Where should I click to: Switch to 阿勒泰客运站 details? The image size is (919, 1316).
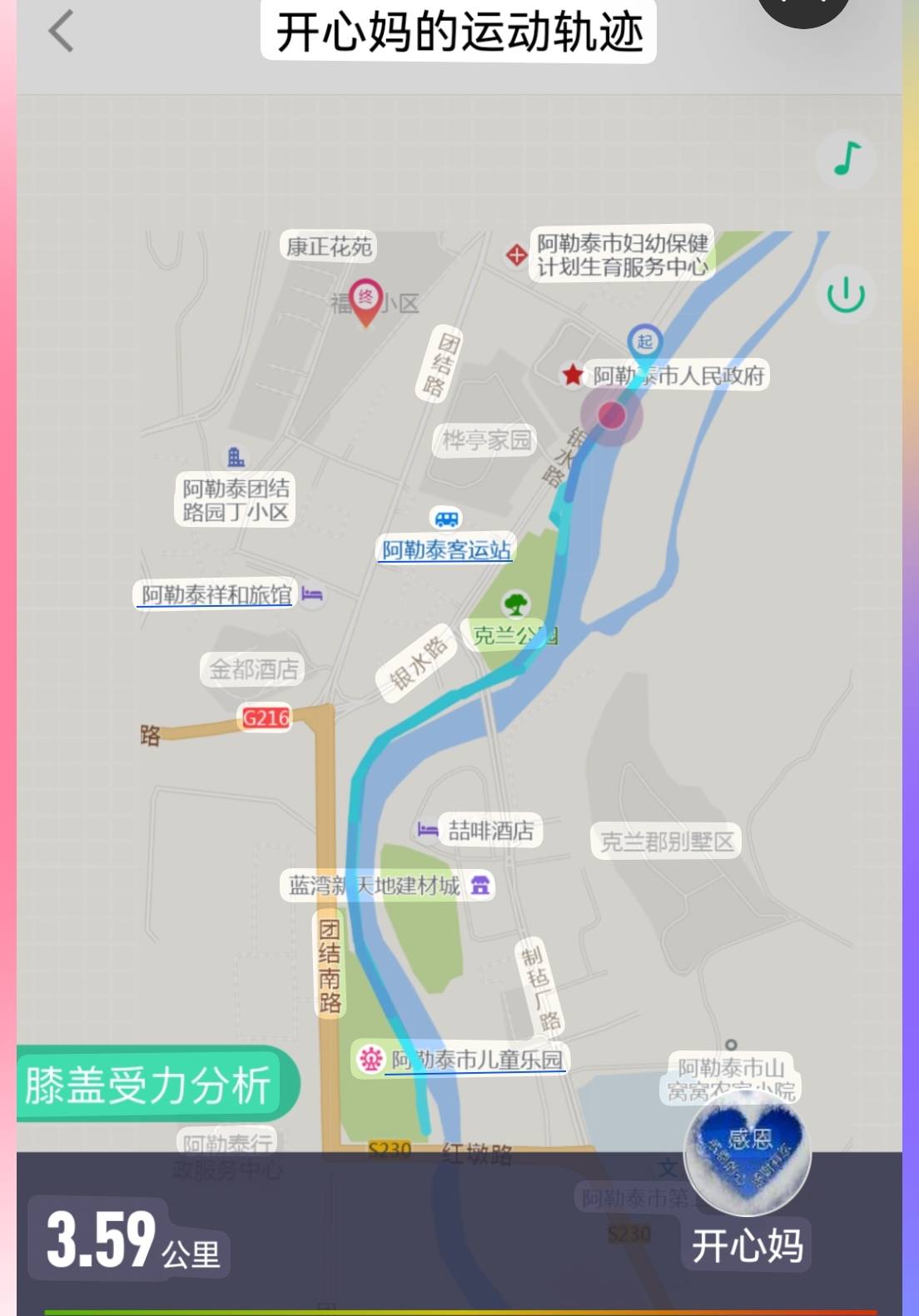[446, 549]
